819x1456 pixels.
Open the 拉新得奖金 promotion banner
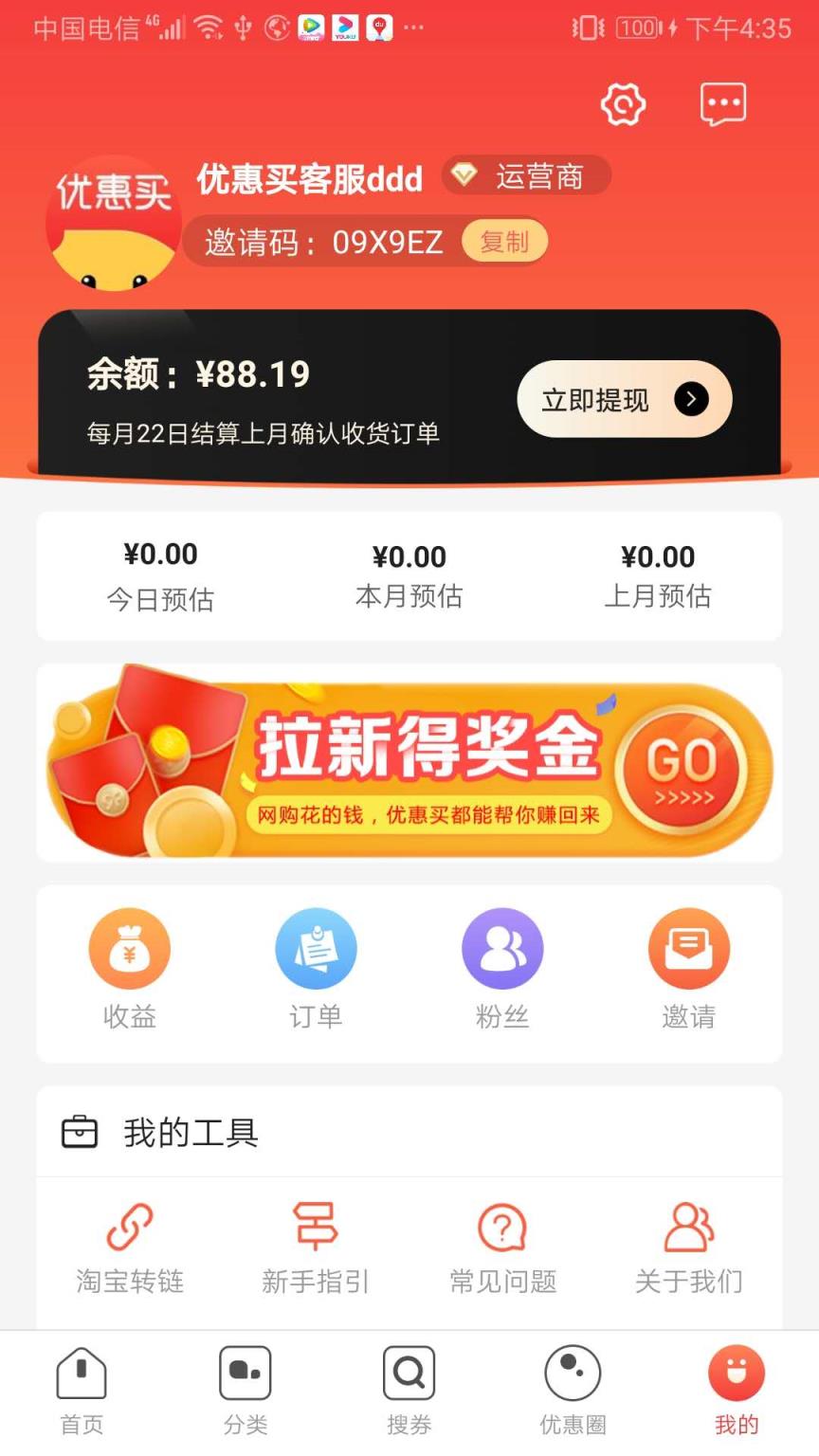coord(409,763)
